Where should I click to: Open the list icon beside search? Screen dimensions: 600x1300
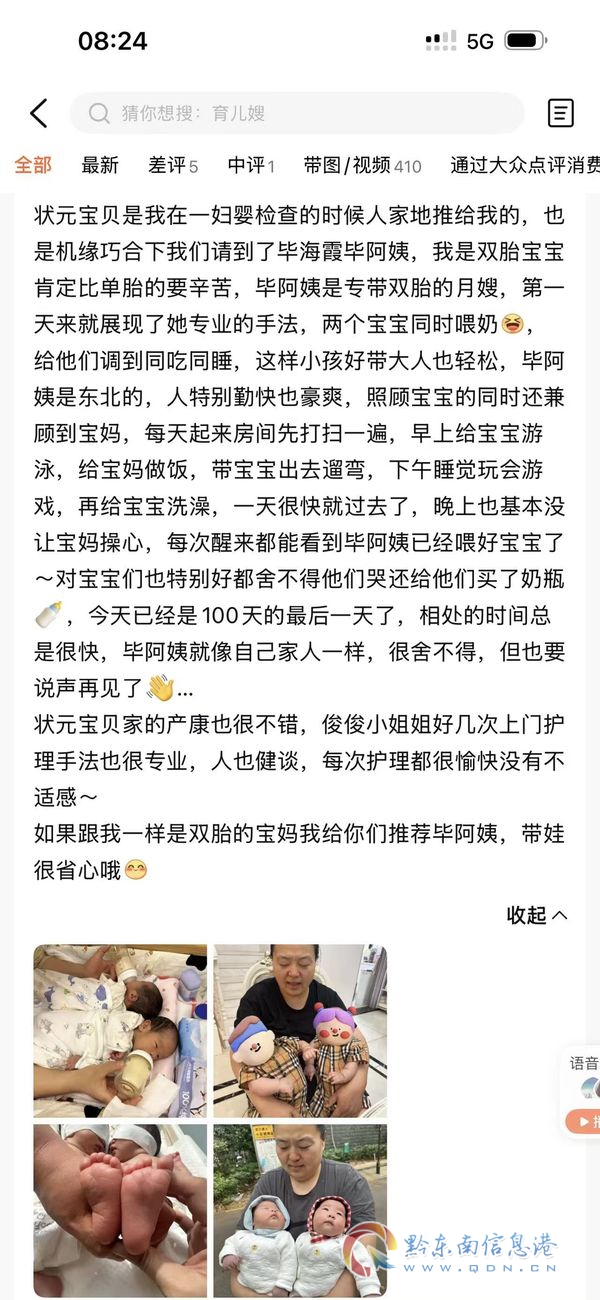[561, 113]
